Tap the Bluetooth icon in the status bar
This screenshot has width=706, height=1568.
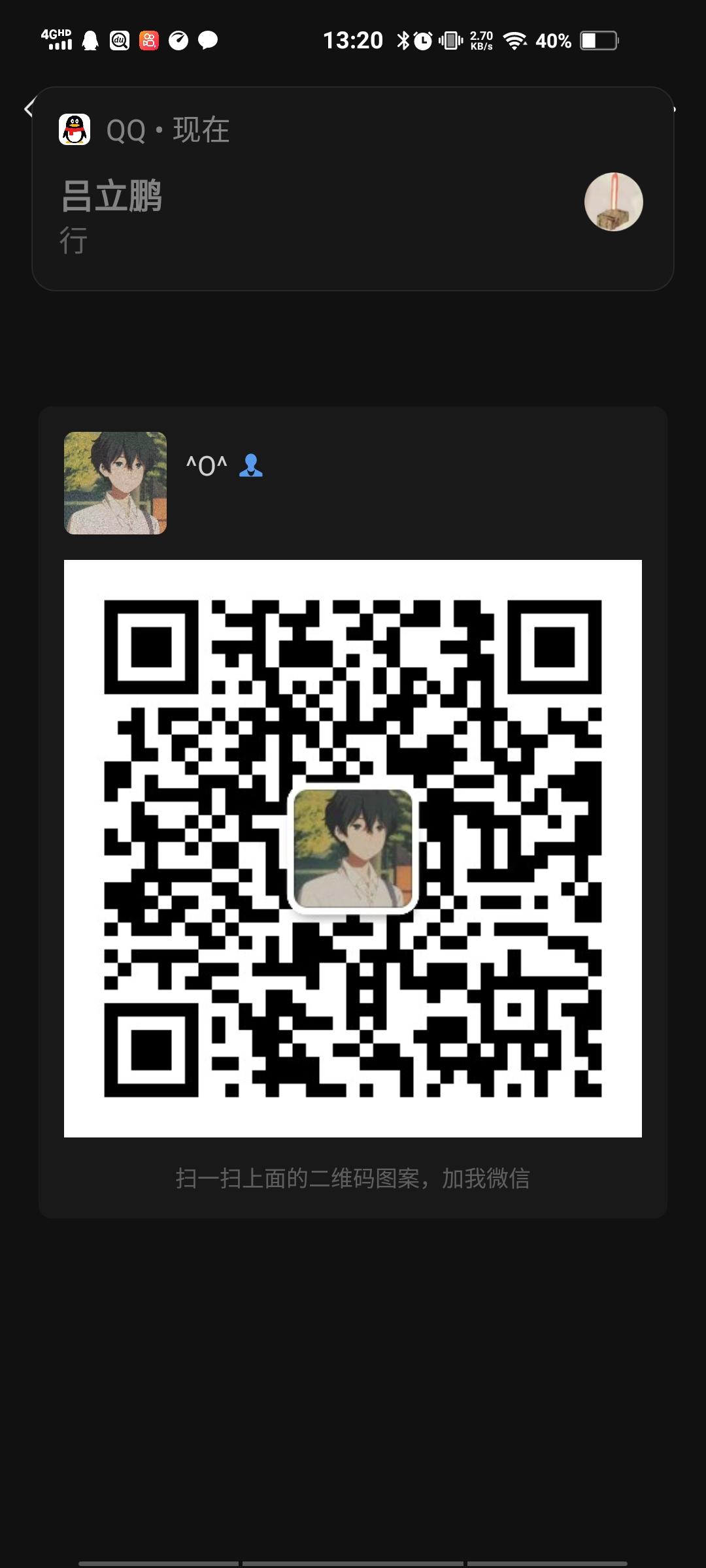point(403,41)
